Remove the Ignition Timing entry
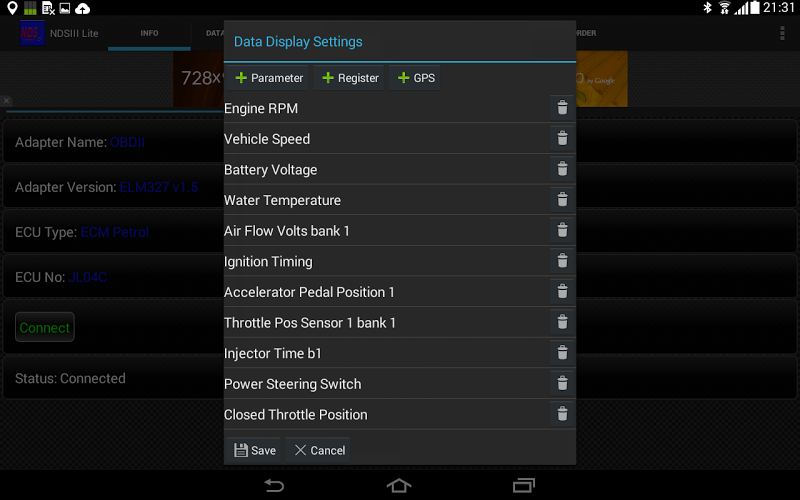The height and width of the screenshot is (500, 800). (x=562, y=262)
